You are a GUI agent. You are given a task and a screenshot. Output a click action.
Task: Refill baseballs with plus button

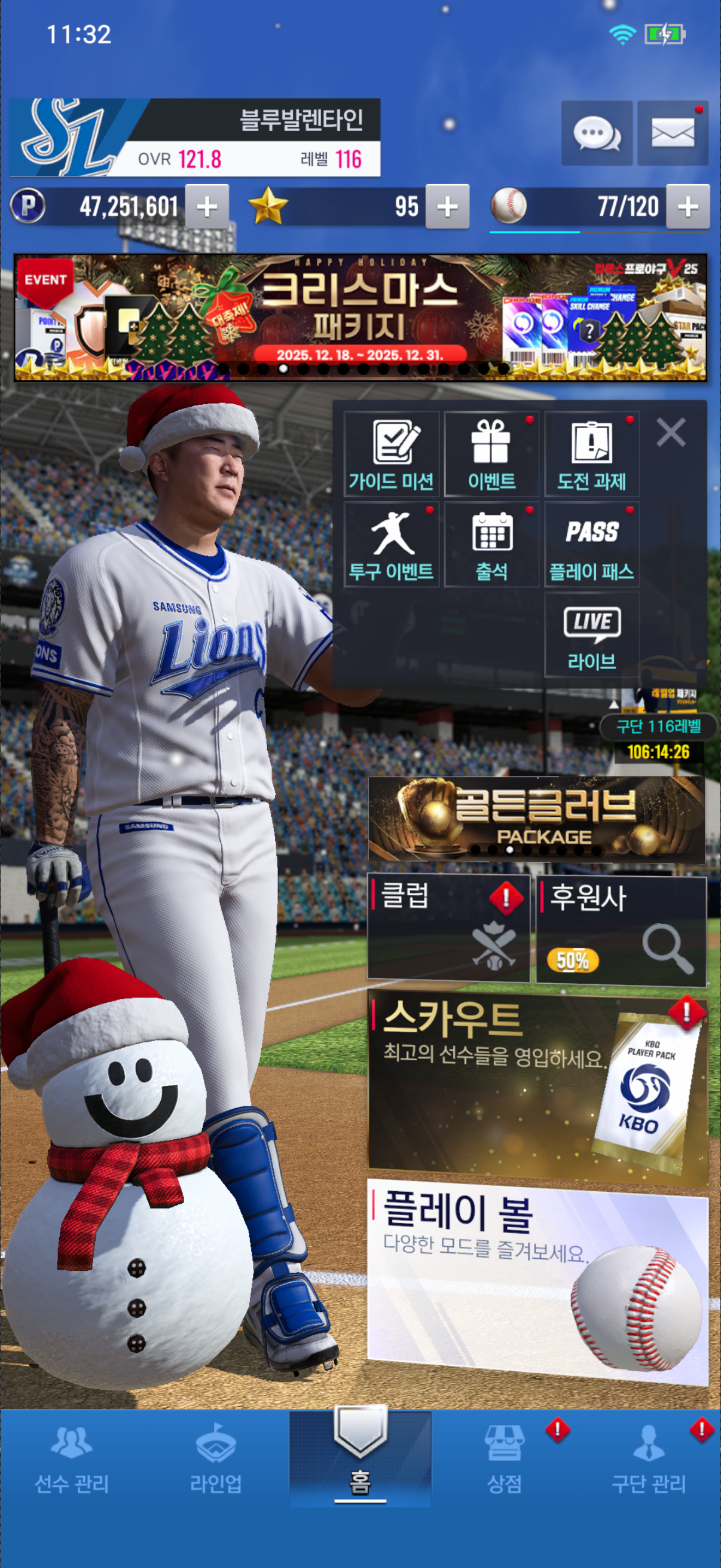688,207
